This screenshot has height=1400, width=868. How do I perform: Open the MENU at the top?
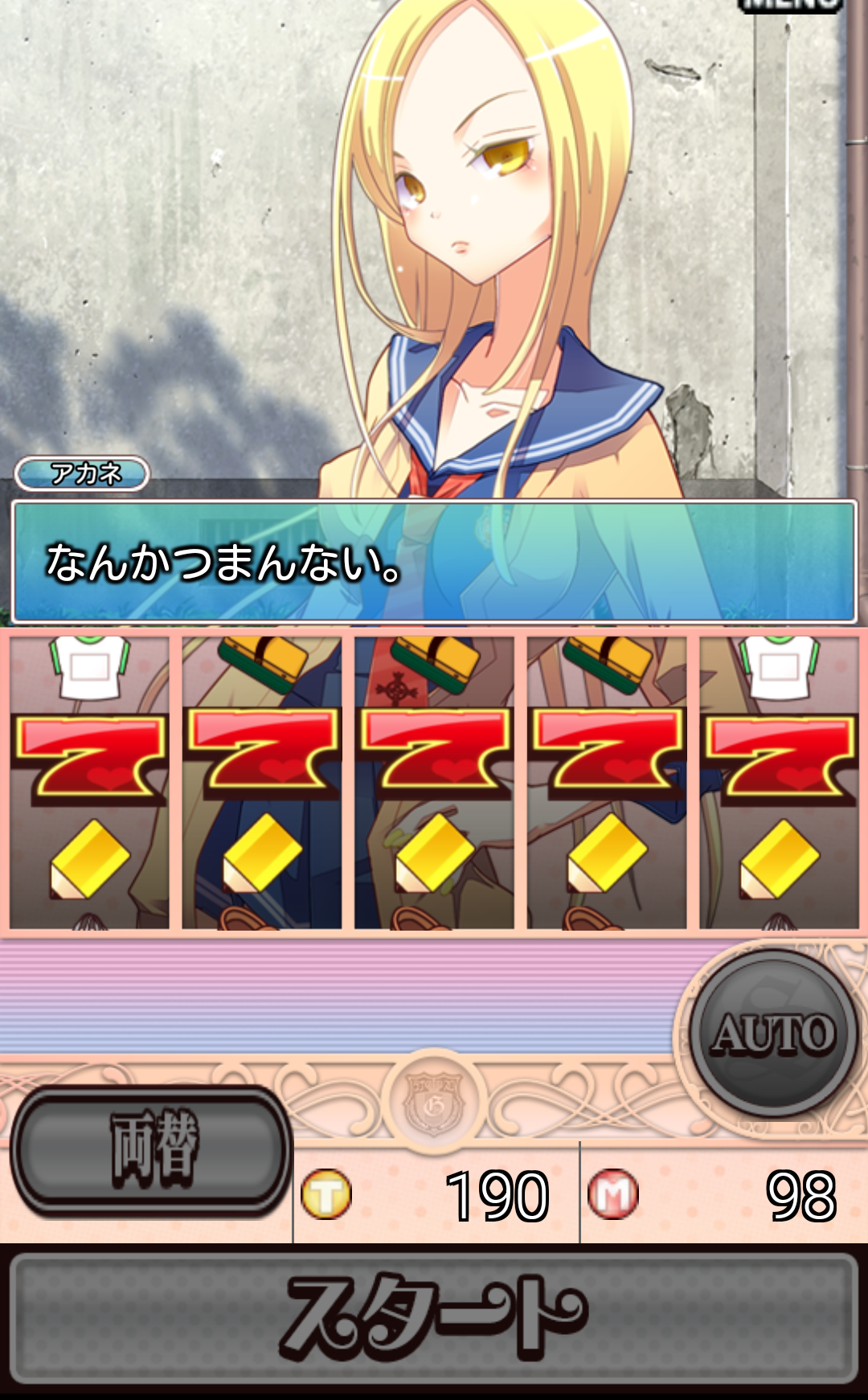[x=789, y=6]
